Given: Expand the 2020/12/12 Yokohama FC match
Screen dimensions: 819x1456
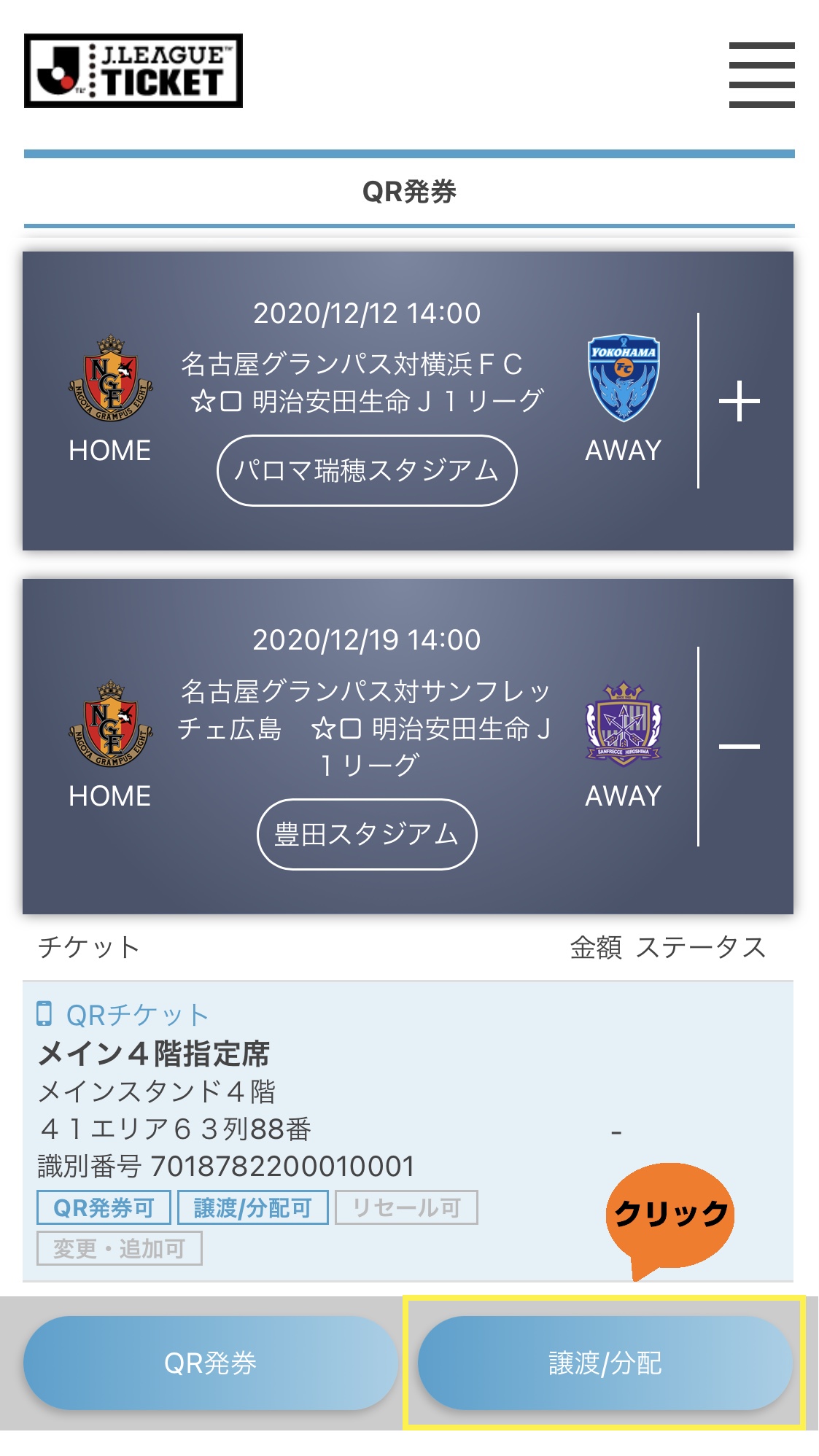Looking at the screenshot, I should point(739,401).
